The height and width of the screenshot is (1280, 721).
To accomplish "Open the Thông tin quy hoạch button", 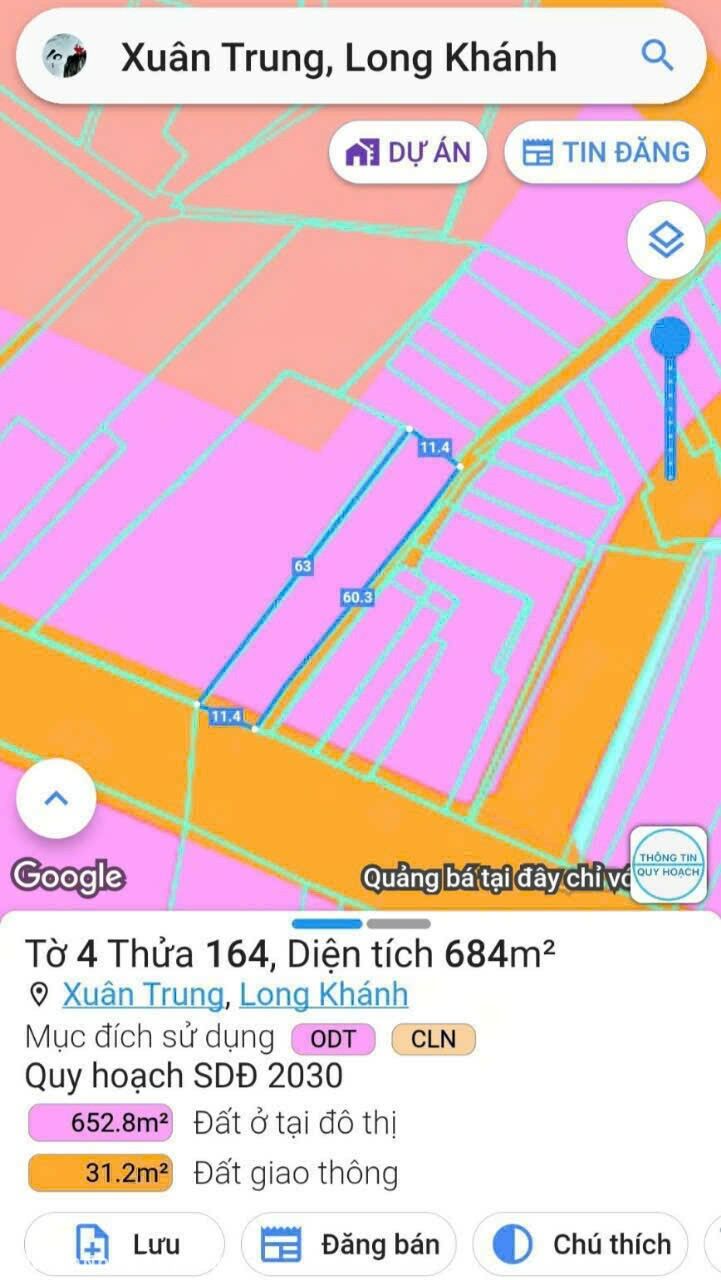I will [670, 865].
